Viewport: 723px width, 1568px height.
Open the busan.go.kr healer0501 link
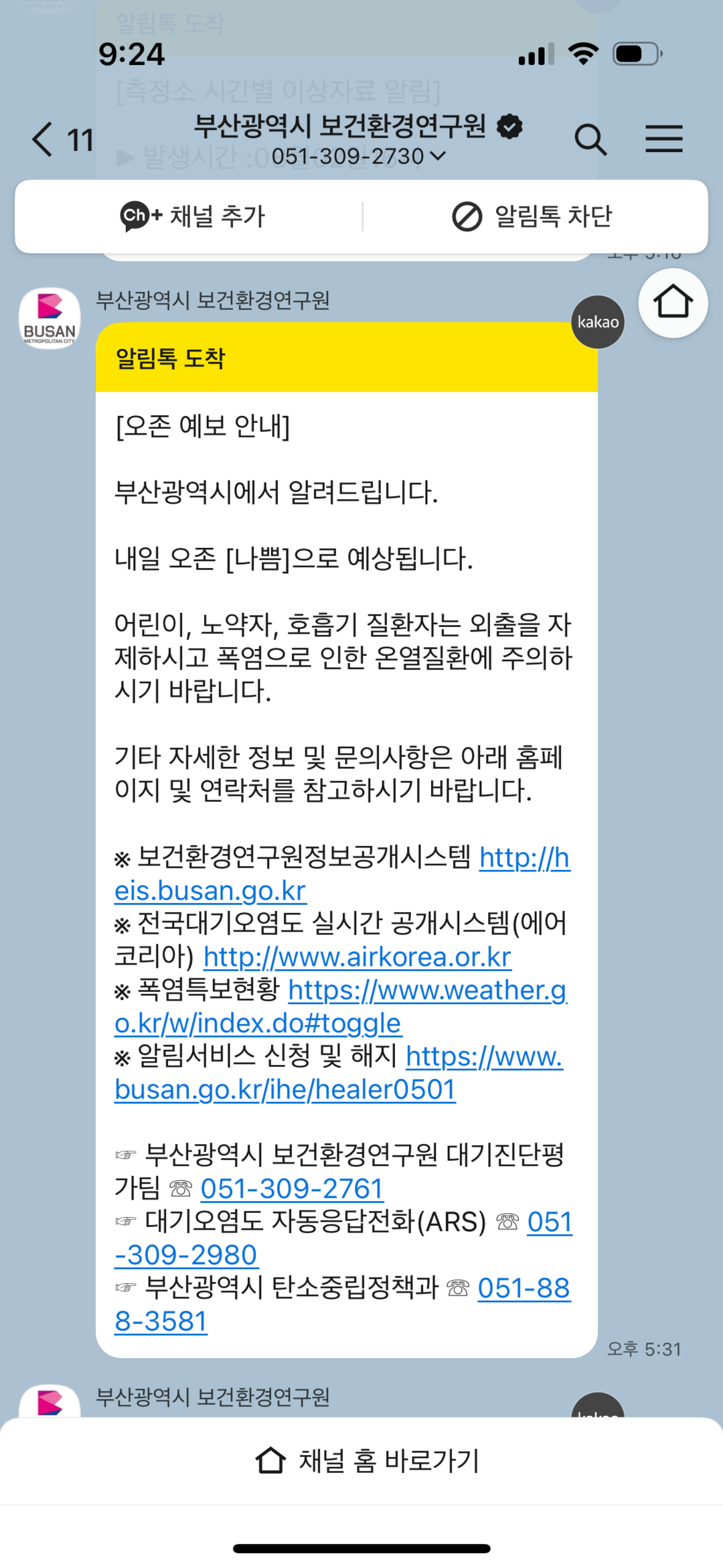click(x=285, y=1090)
